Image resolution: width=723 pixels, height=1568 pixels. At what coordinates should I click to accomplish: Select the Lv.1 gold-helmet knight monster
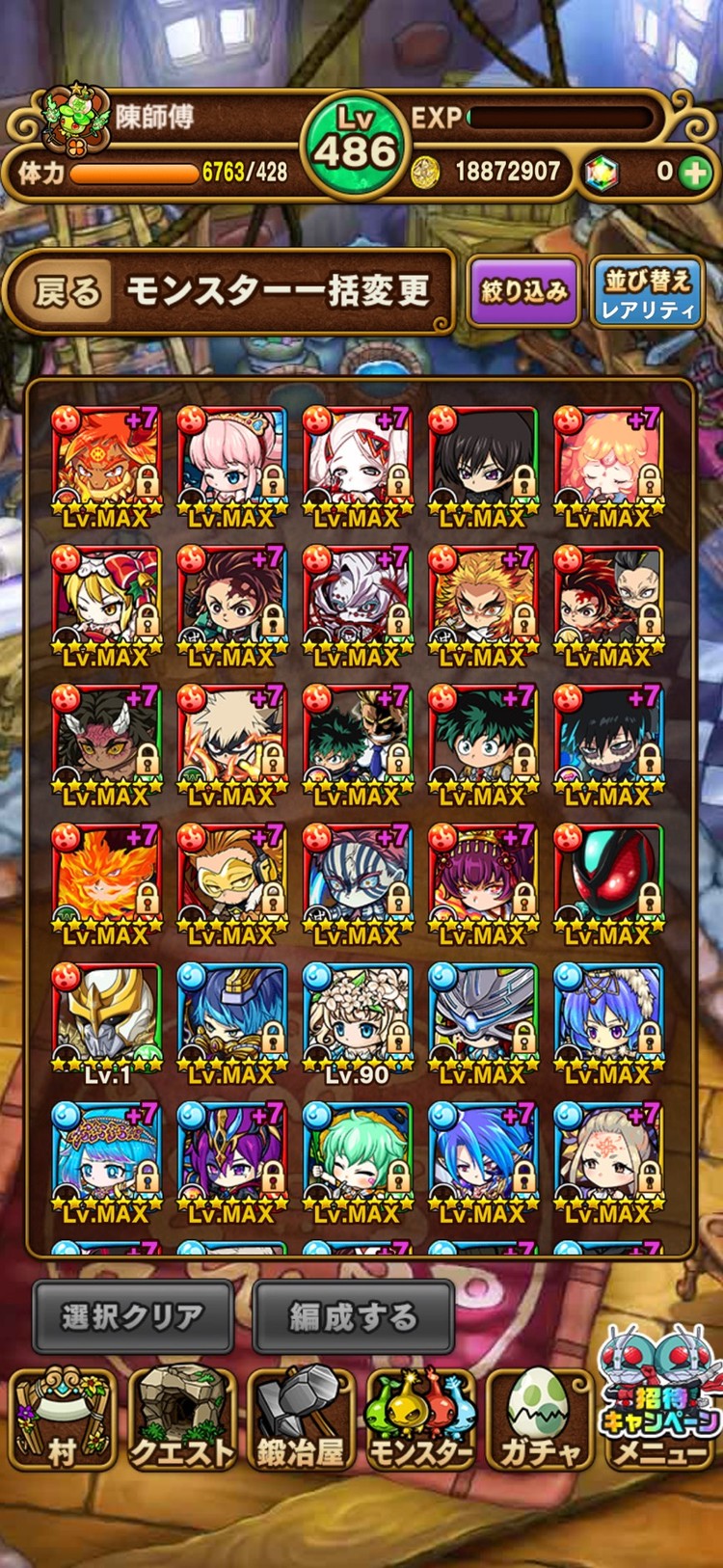point(106,1018)
